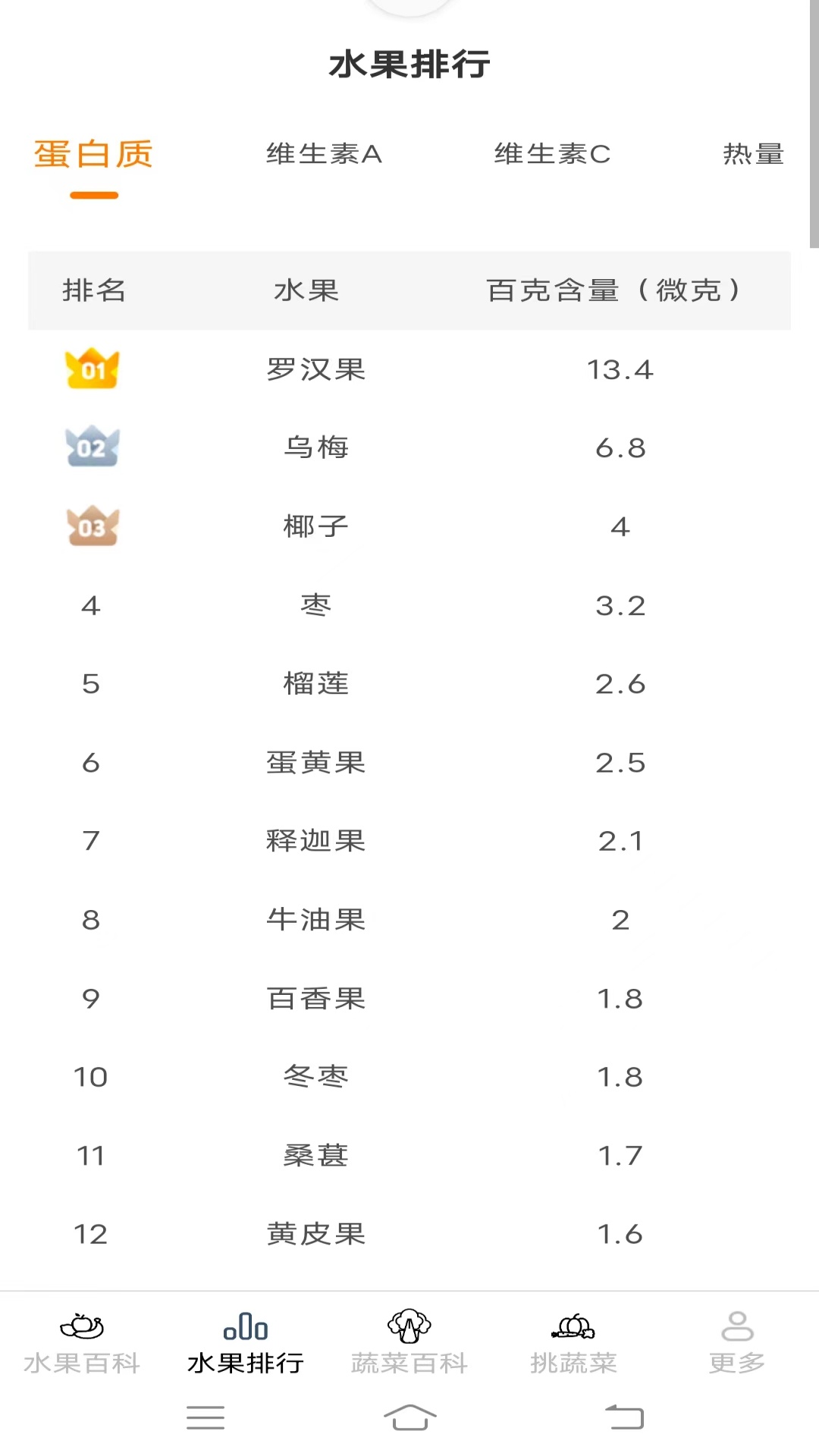Screen dimensions: 819x1456
Task: Go to the system home screen
Action: pyautogui.click(x=409, y=1417)
